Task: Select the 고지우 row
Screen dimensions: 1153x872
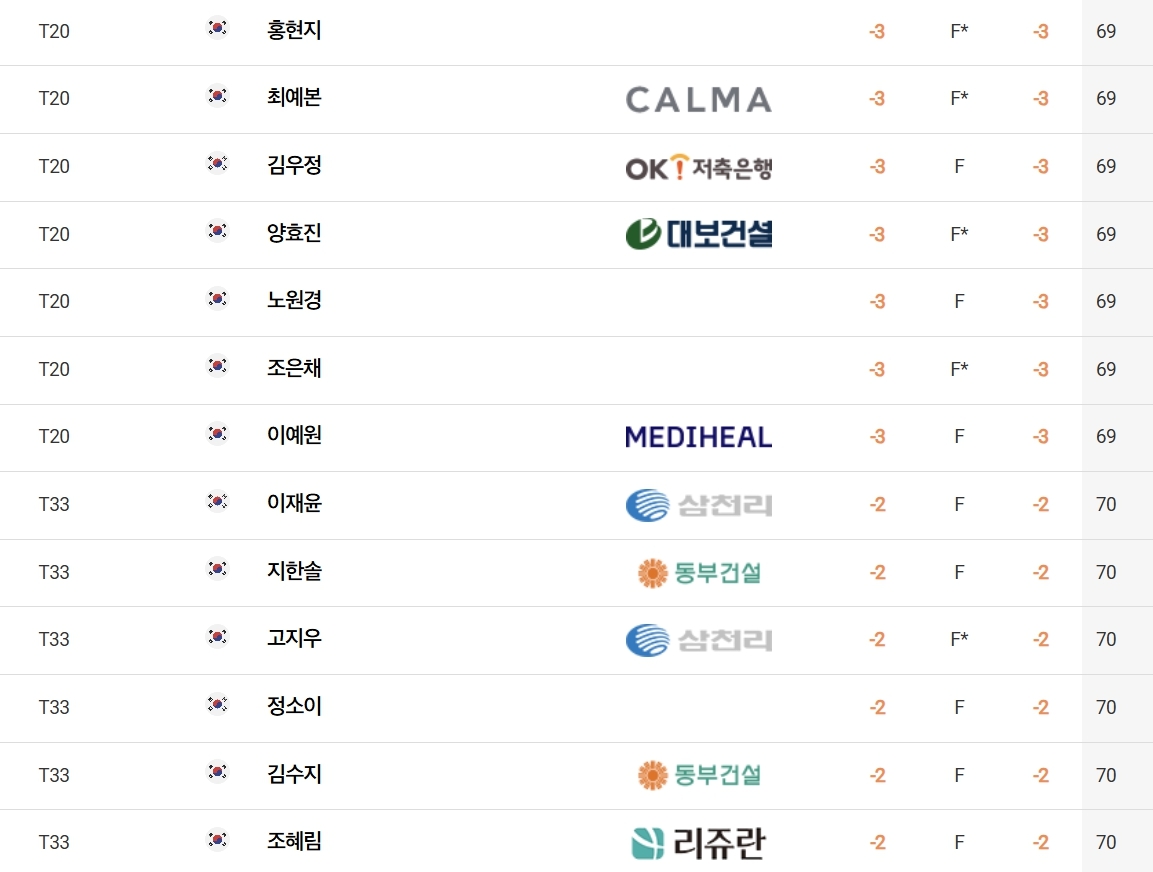Action: [294, 638]
